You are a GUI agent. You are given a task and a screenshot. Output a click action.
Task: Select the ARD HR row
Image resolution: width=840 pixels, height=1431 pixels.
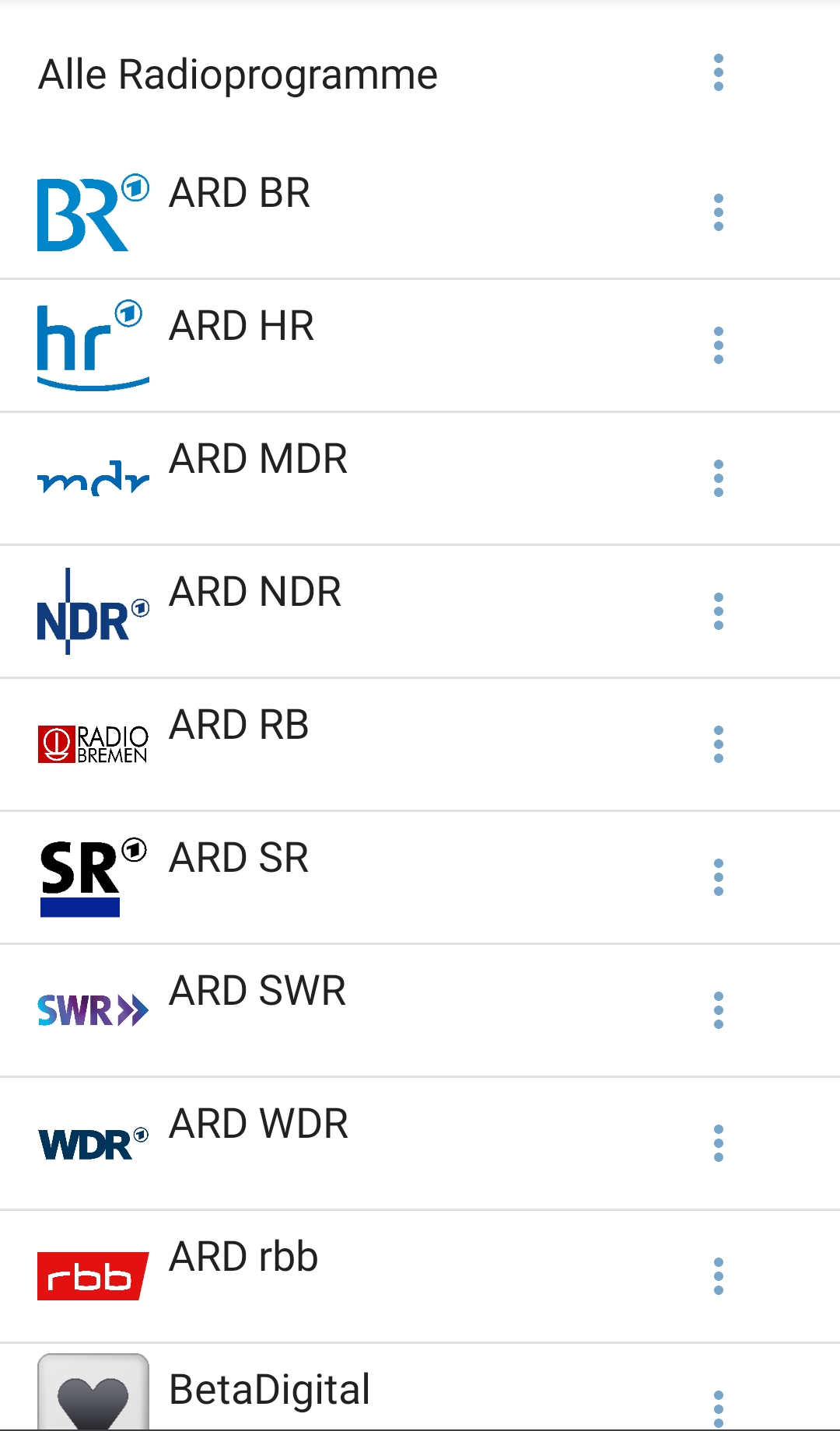pos(420,345)
